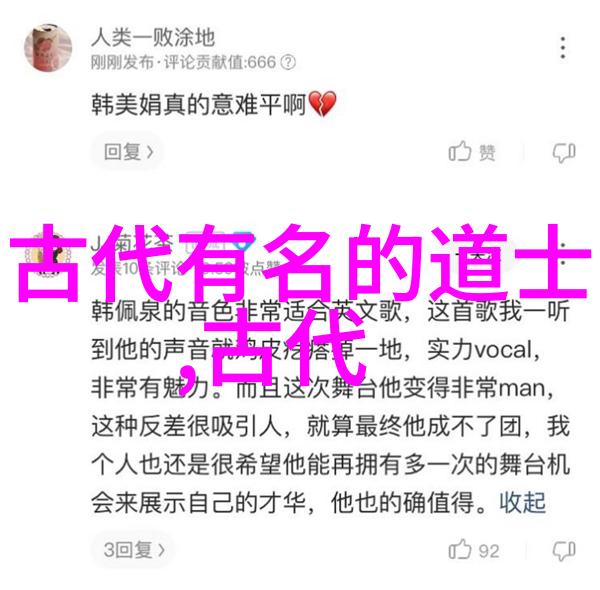Dislike the comment about 韩佩泉
Screen dimensions: 600x590
click(563, 549)
